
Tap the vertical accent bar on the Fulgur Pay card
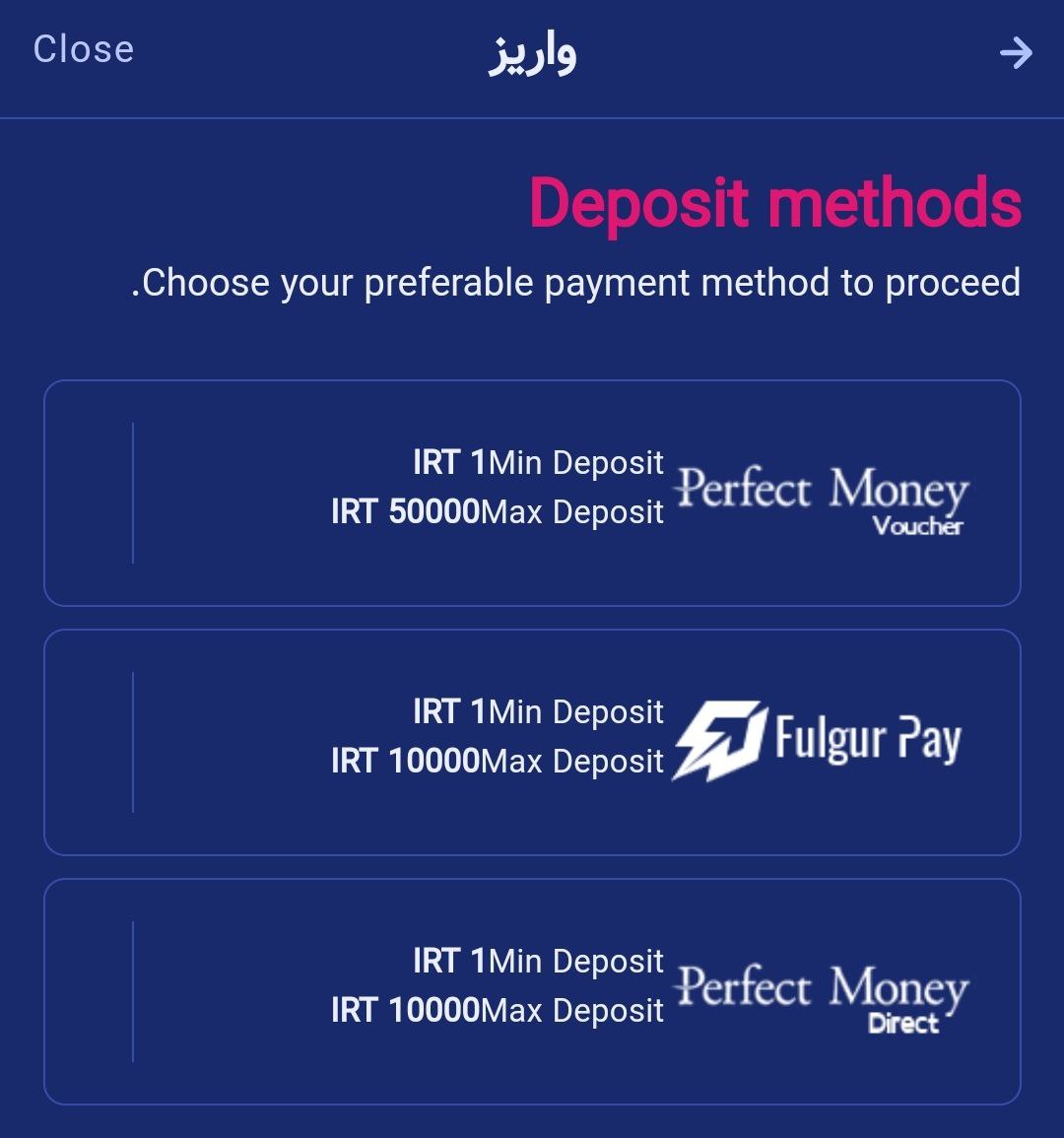point(131,742)
